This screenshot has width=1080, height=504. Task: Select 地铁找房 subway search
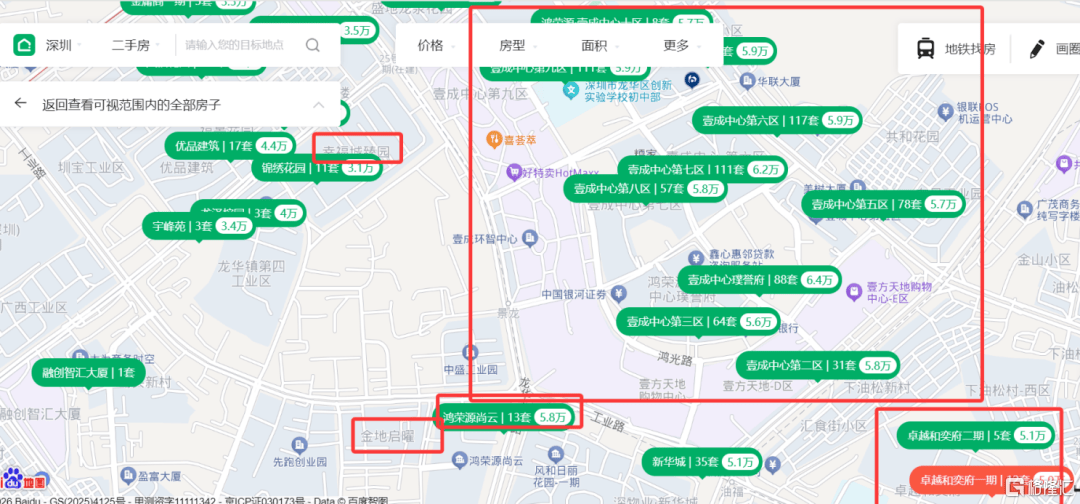957,48
